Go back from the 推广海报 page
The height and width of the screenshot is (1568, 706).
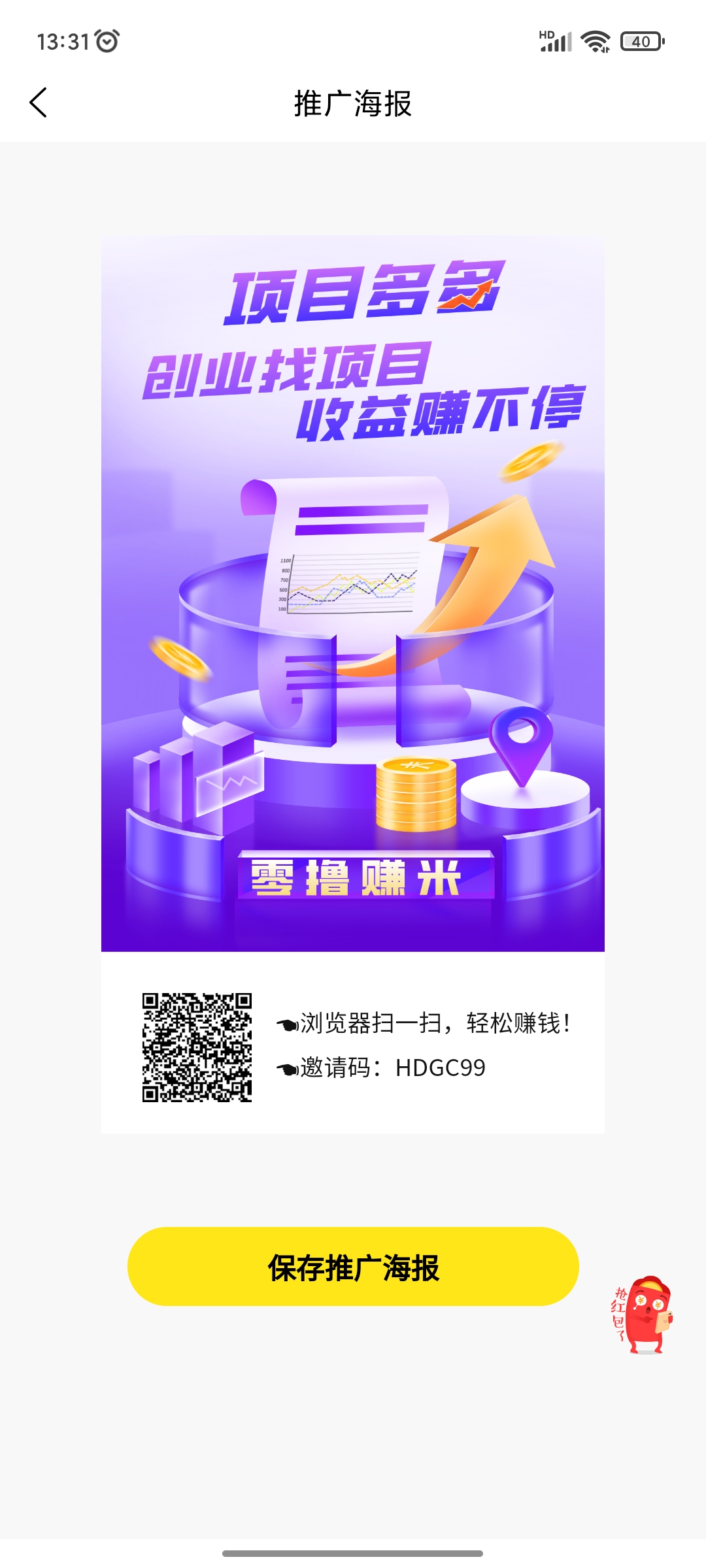click(x=39, y=103)
